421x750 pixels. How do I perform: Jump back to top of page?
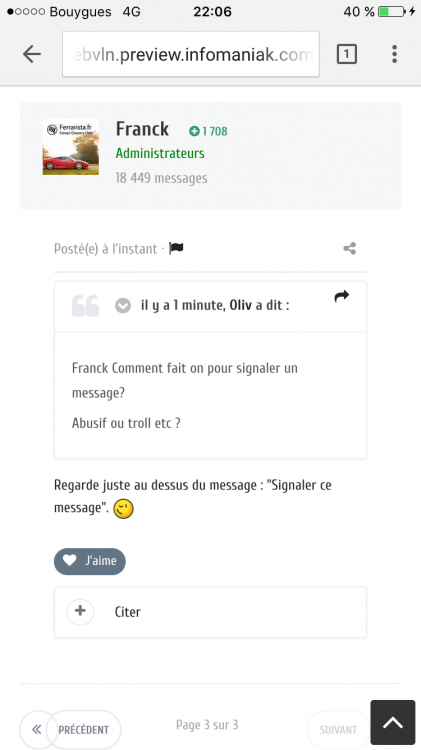point(393,723)
